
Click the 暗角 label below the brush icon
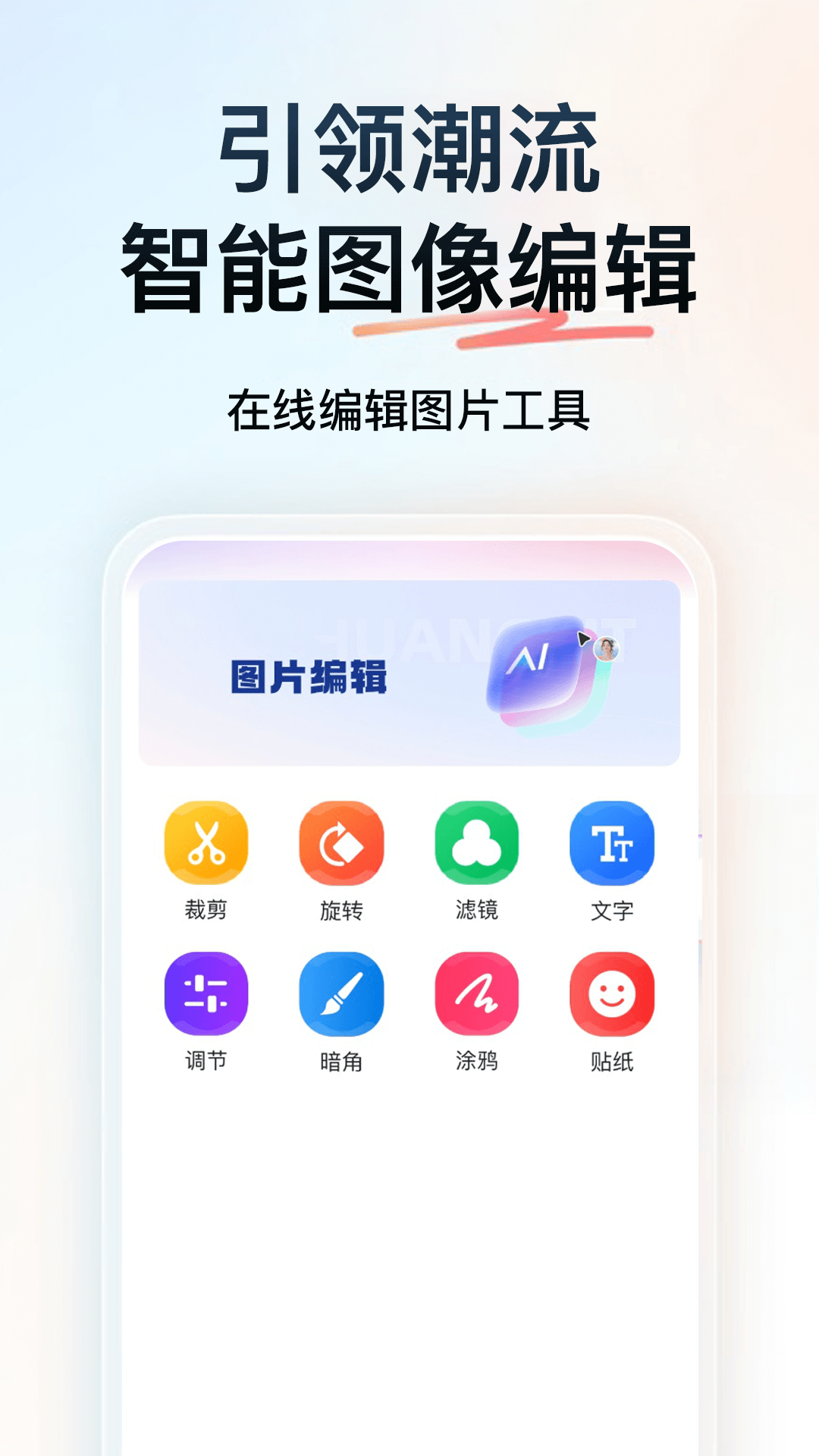point(341,1061)
